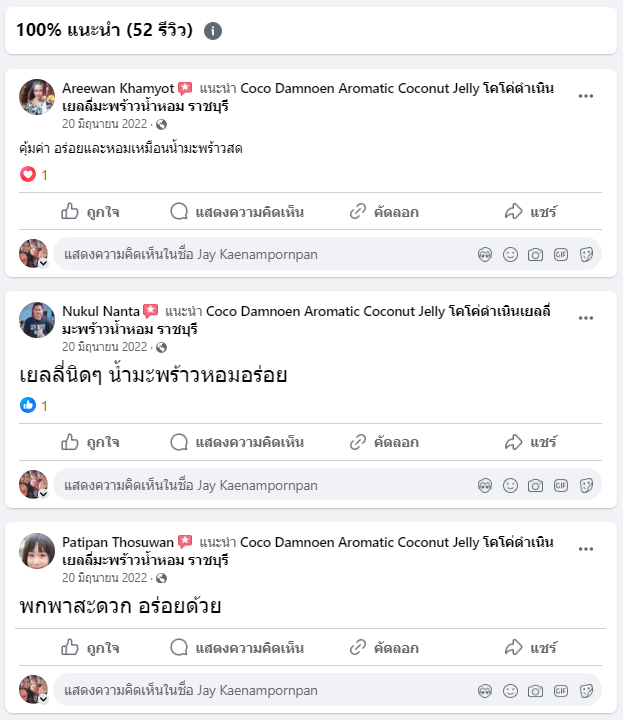The width and height of the screenshot is (623, 720).
Task: Attach a photo to the comment under Nukul Nanta's review
Action: click(x=536, y=486)
